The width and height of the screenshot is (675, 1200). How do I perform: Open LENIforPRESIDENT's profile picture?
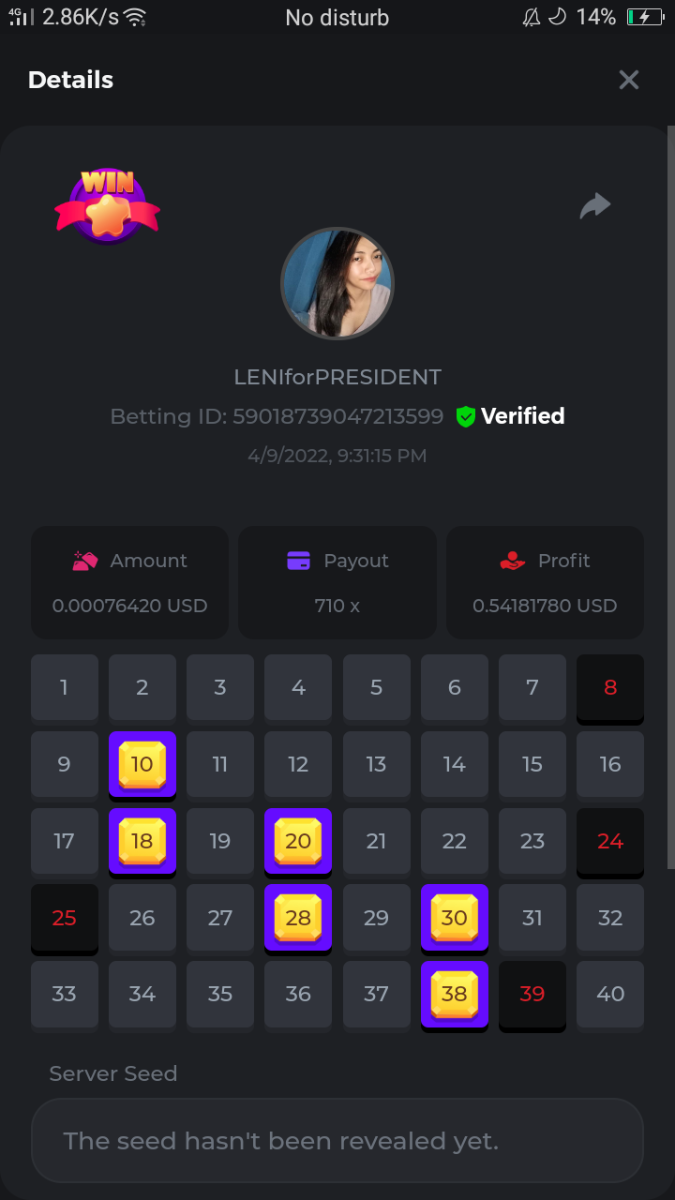click(x=337, y=283)
